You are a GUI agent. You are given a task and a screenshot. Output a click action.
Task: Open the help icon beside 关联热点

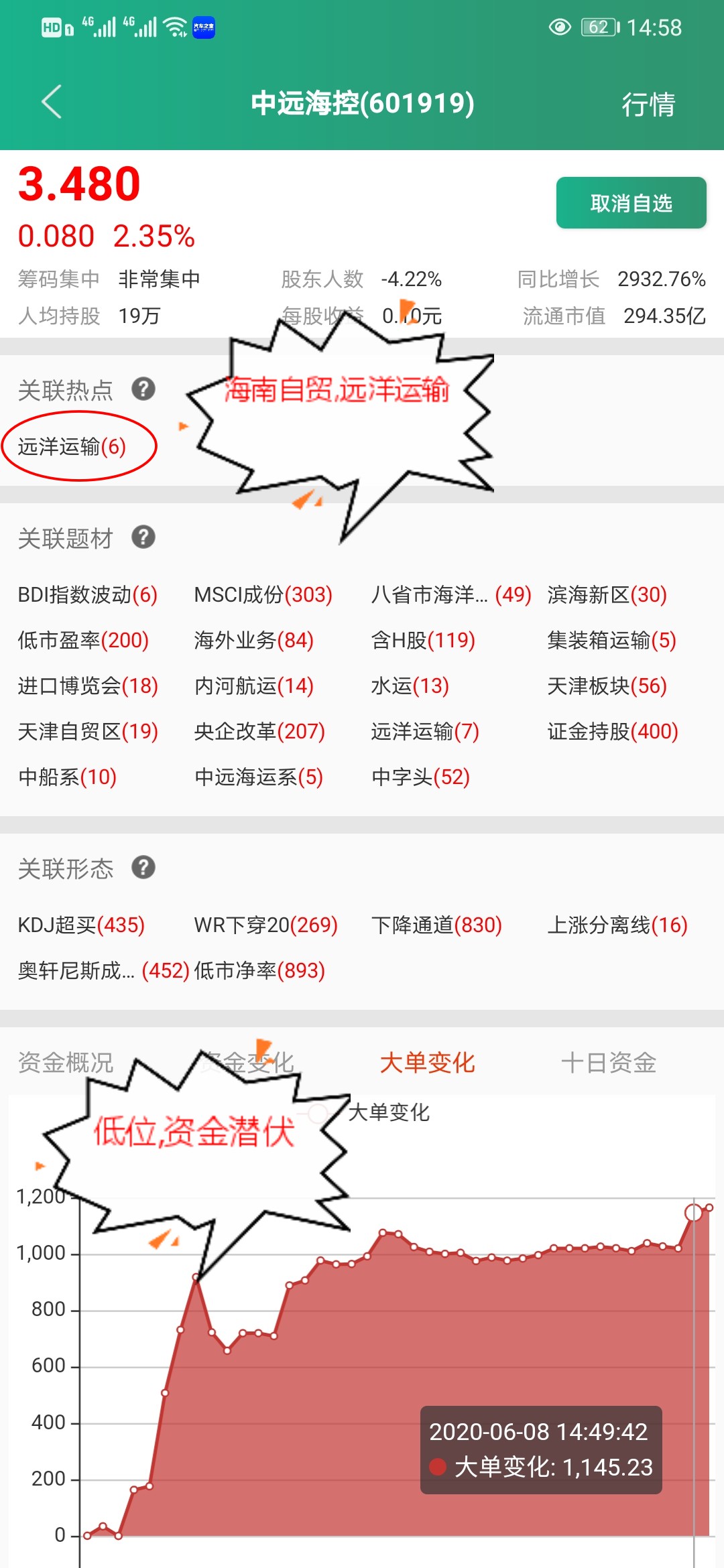click(x=143, y=389)
